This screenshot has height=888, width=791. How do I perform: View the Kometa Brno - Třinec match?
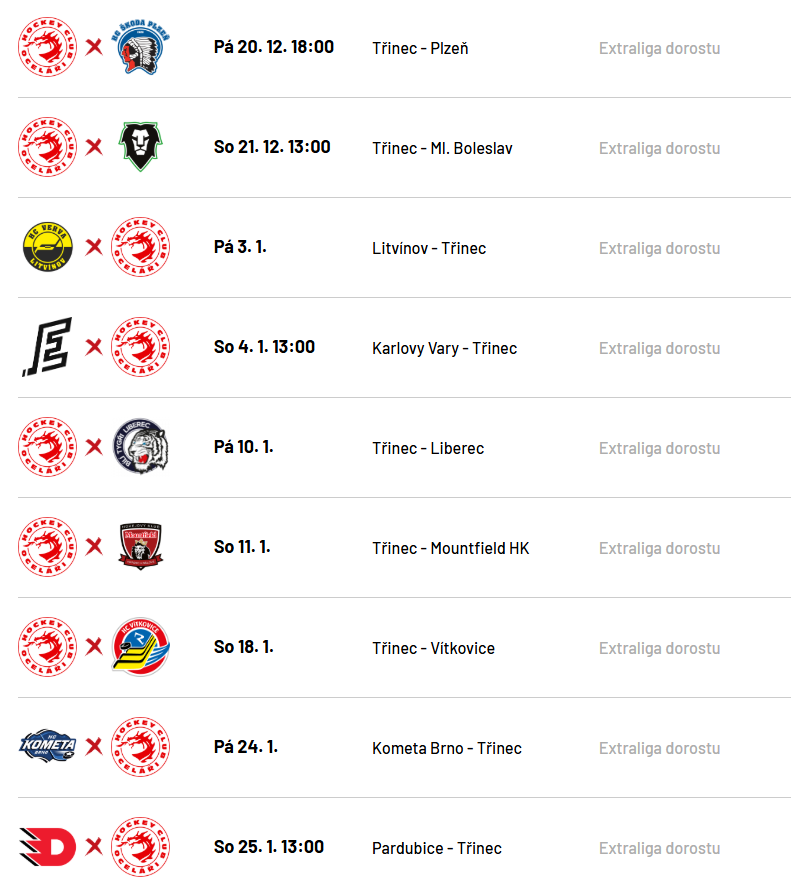coord(447,748)
